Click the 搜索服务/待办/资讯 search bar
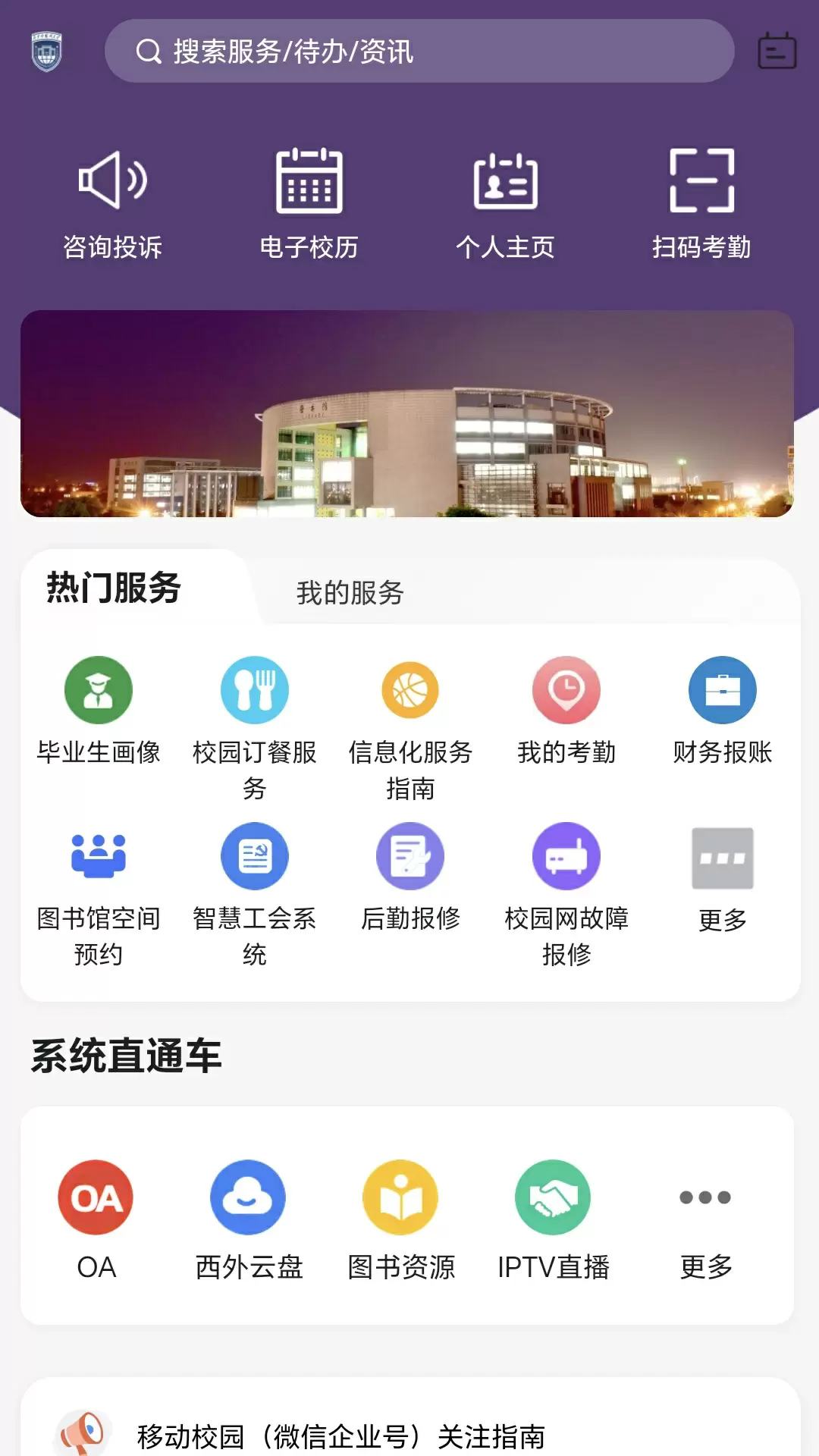 click(x=419, y=51)
